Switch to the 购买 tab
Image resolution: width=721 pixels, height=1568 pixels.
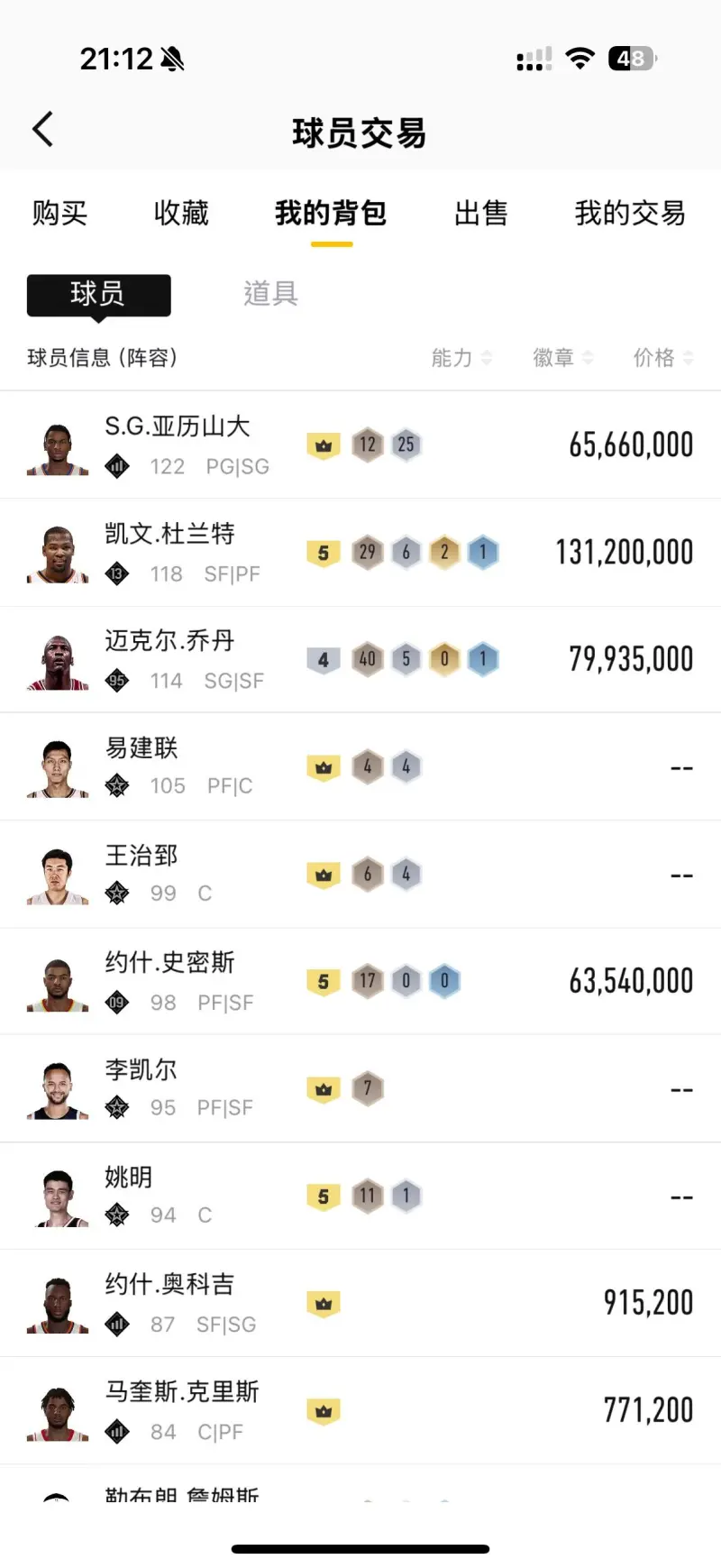(59, 214)
